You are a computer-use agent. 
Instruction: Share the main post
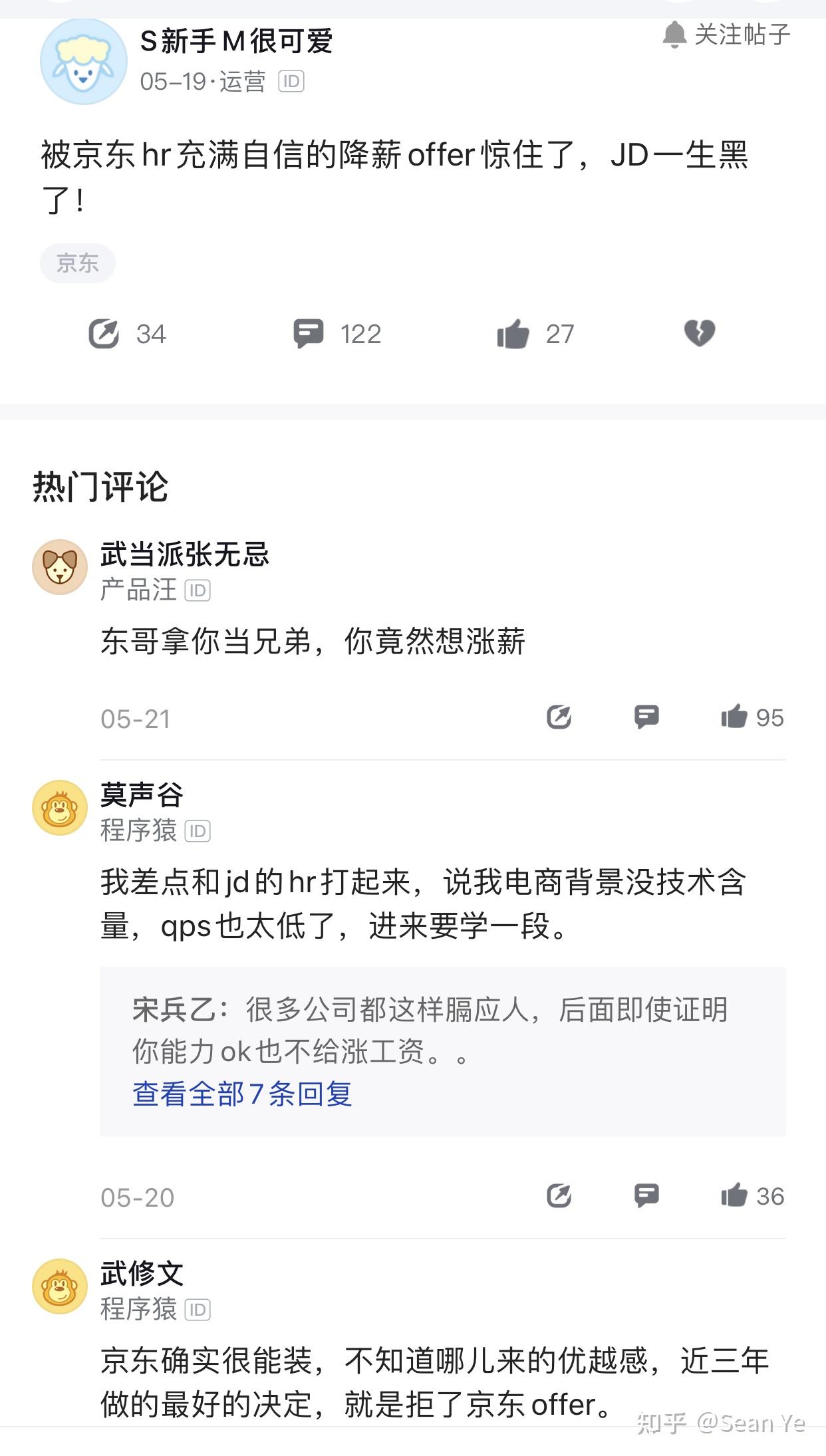coord(104,334)
